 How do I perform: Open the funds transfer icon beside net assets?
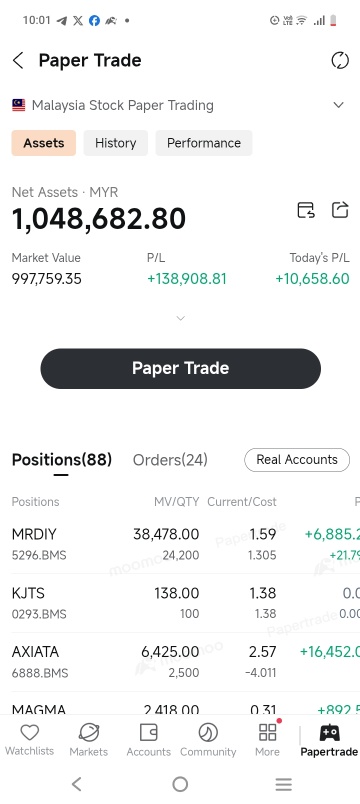tap(306, 210)
